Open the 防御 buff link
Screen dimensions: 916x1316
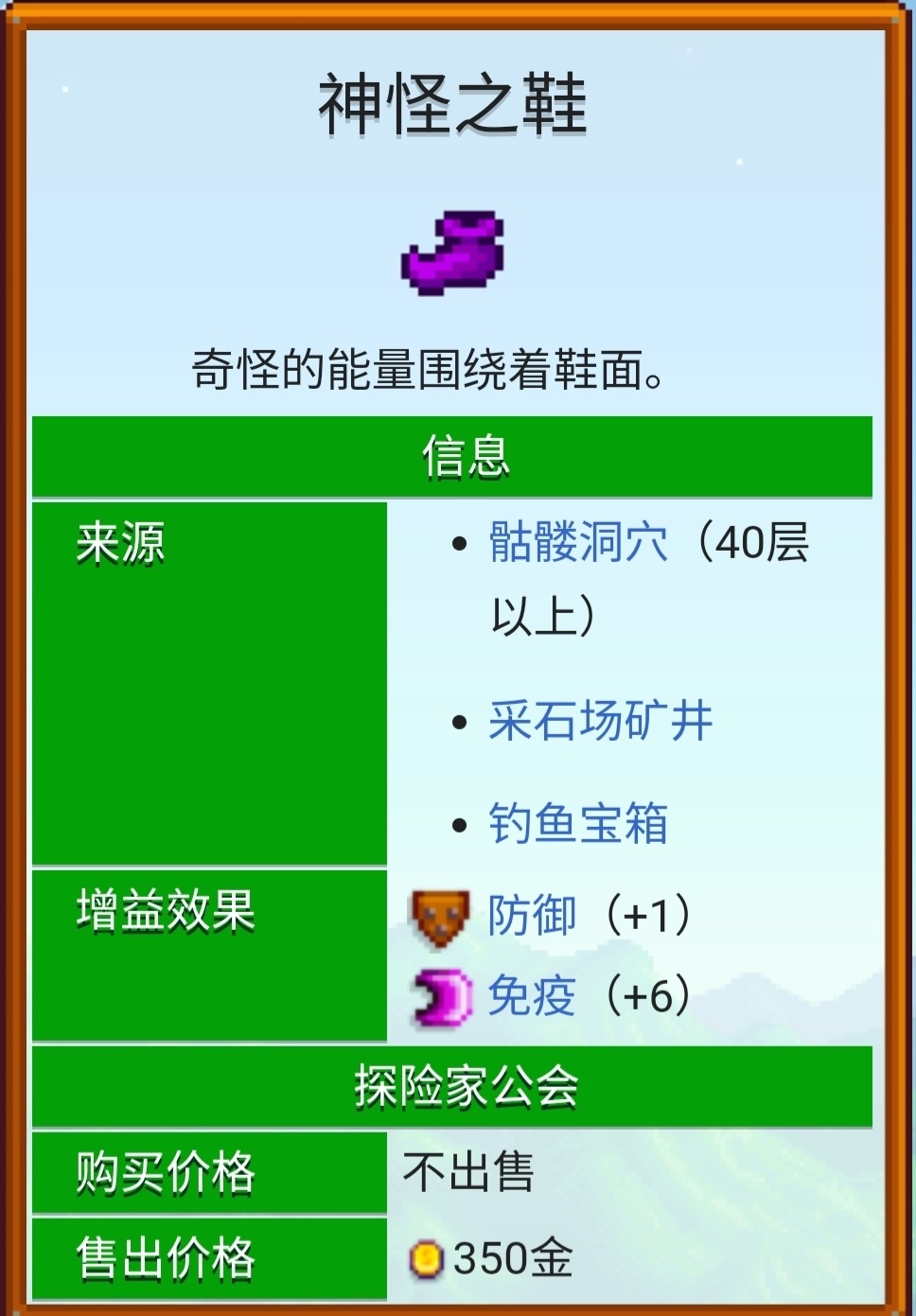point(532,916)
